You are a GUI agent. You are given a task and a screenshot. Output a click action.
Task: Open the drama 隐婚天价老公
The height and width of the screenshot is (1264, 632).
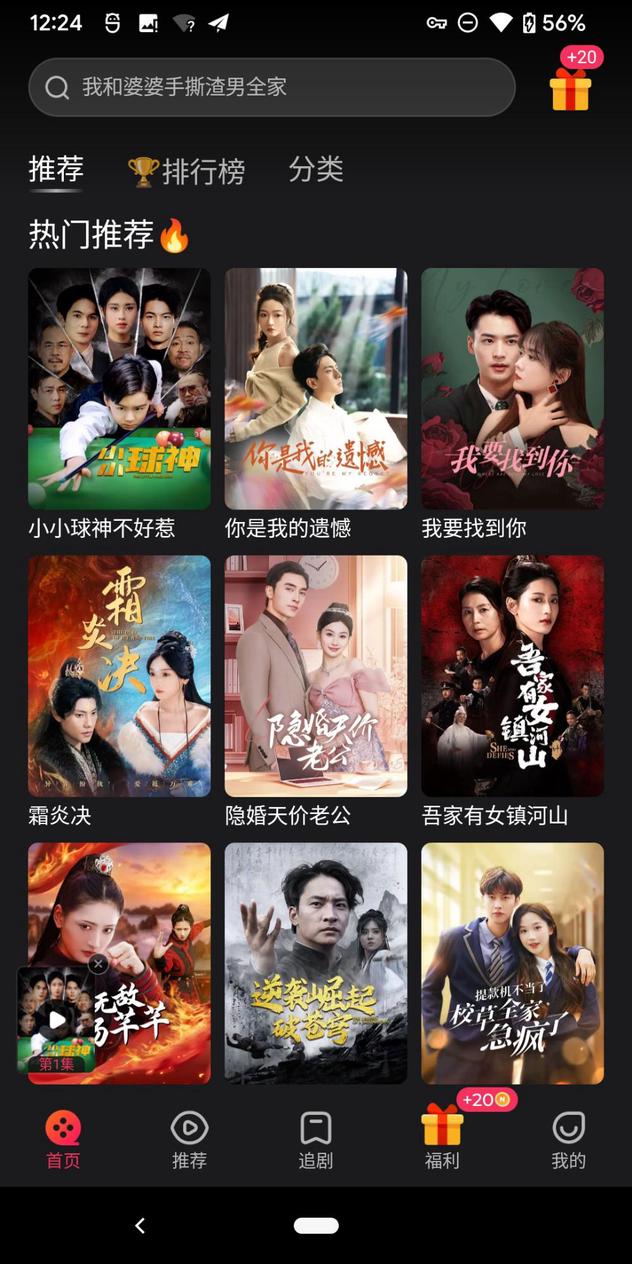click(316, 676)
